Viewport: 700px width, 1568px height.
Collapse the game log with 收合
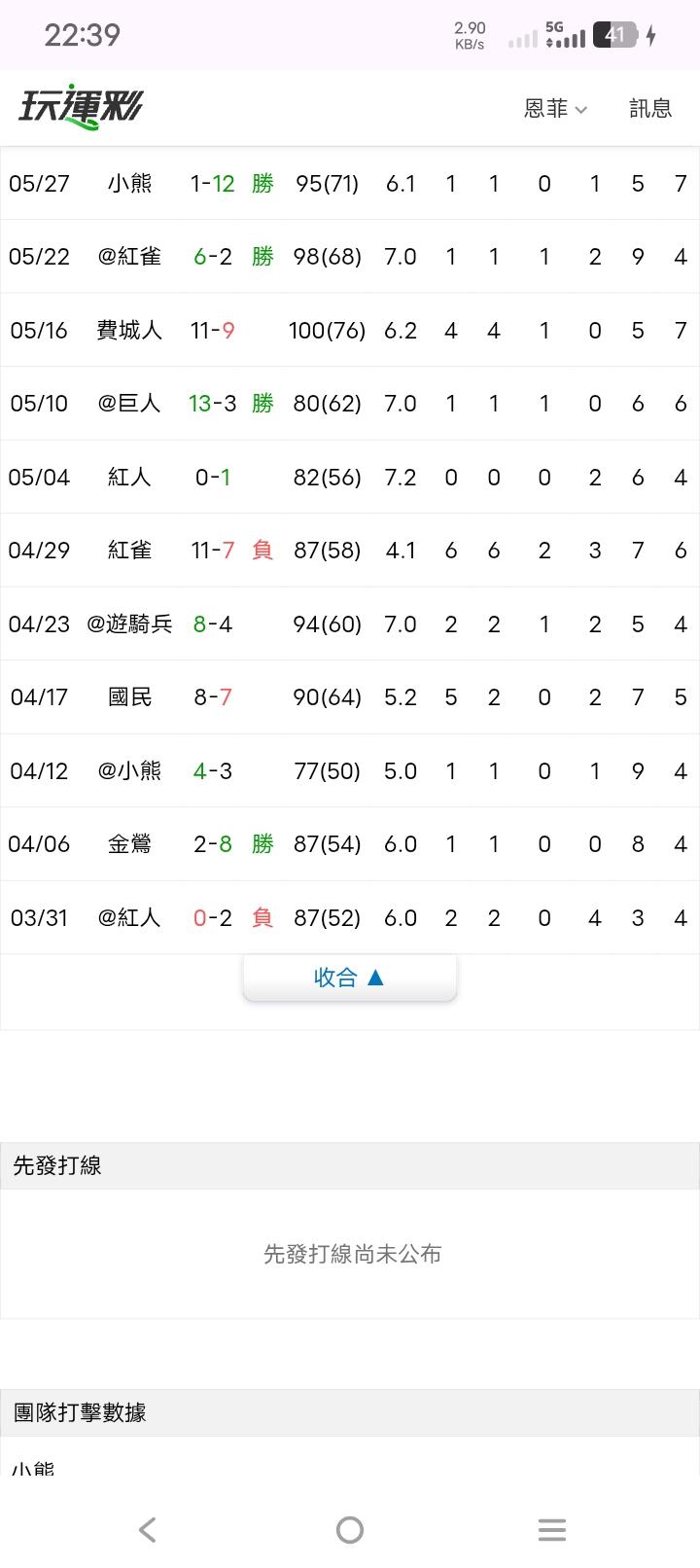(350, 978)
